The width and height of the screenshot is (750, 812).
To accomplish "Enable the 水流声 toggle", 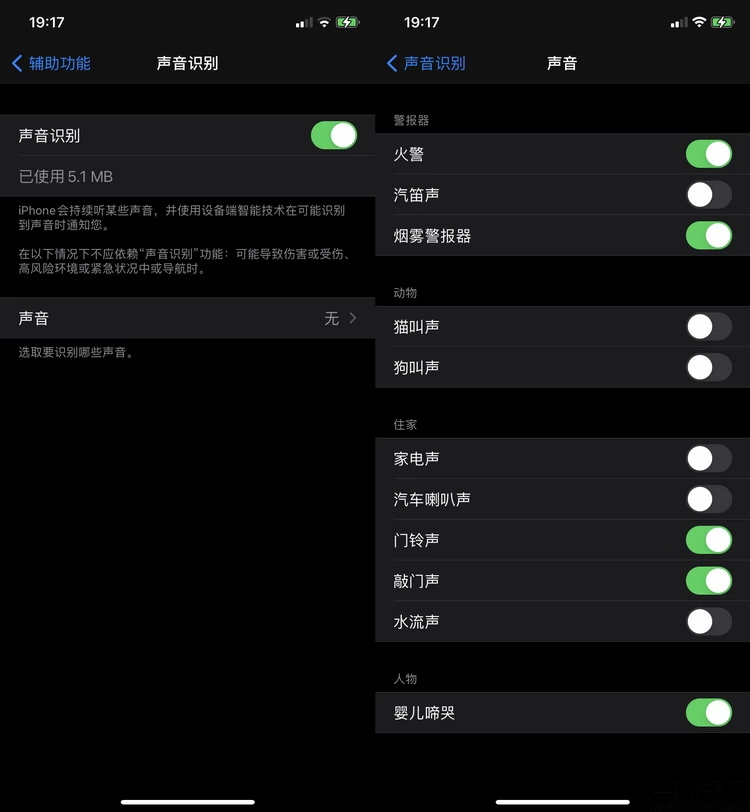I will coord(708,621).
